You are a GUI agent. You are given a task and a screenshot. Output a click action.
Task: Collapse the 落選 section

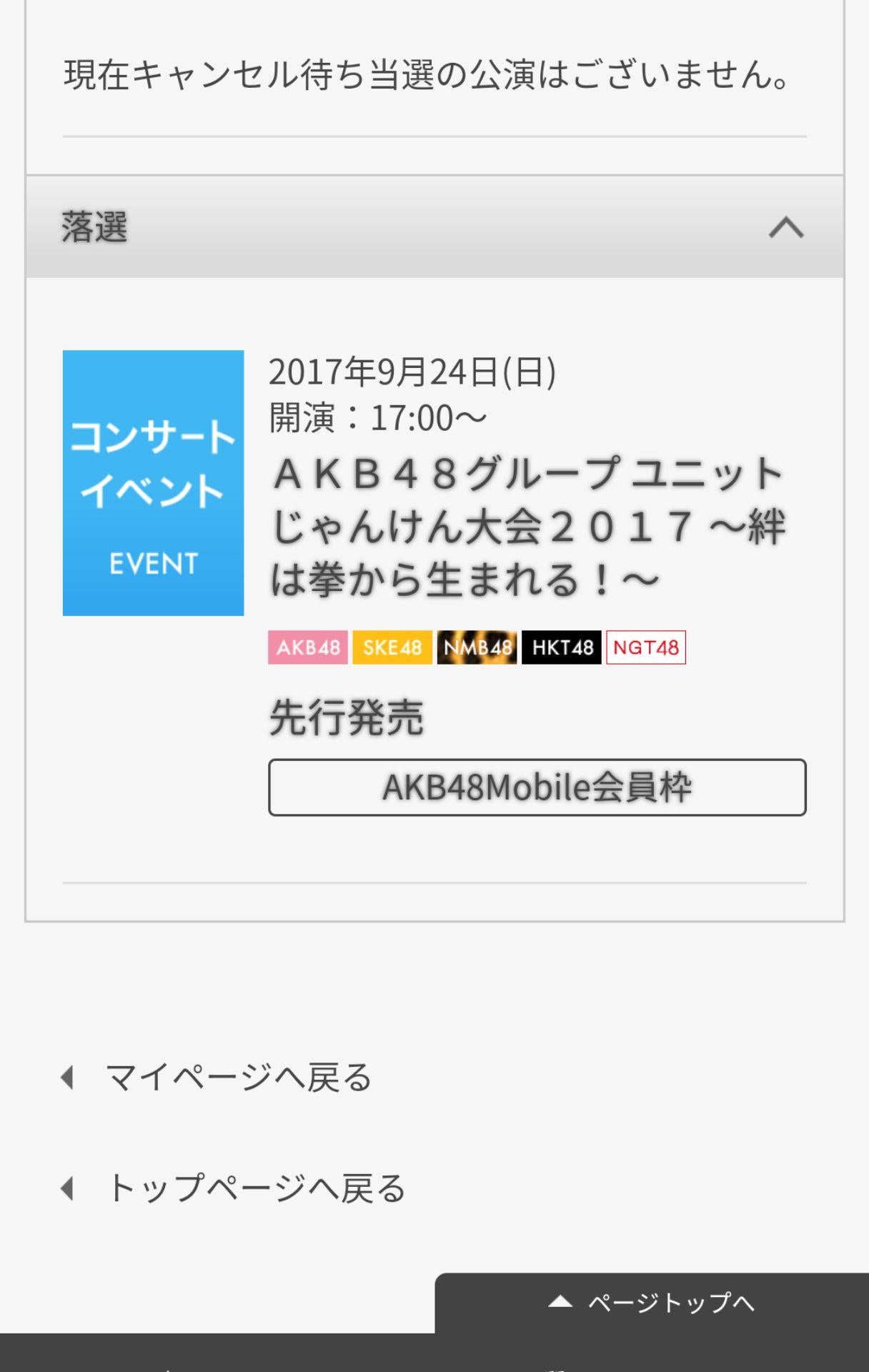tap(785, 227)
